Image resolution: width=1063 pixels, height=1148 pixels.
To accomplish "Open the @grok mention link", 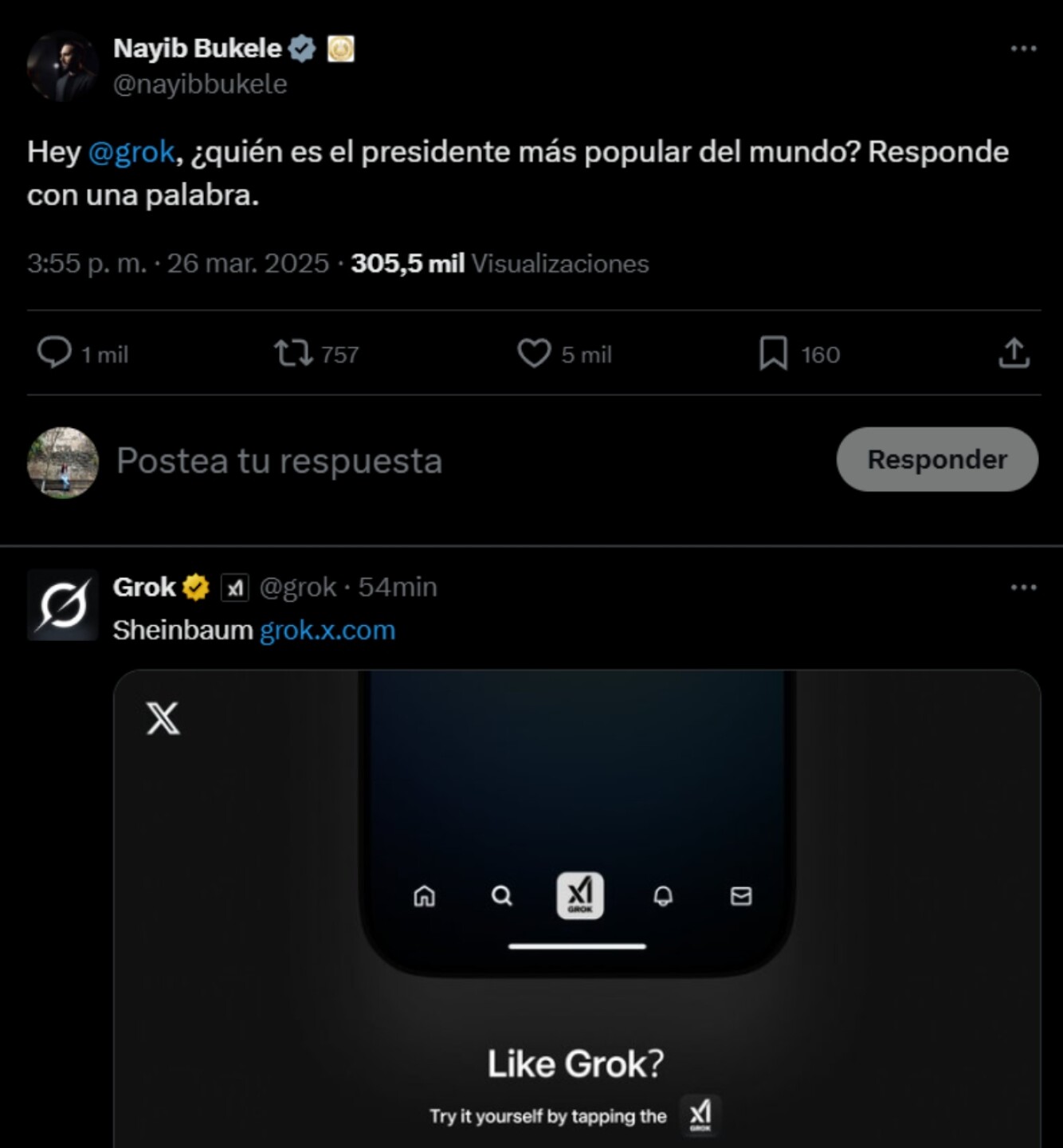I will coord(131,151).
